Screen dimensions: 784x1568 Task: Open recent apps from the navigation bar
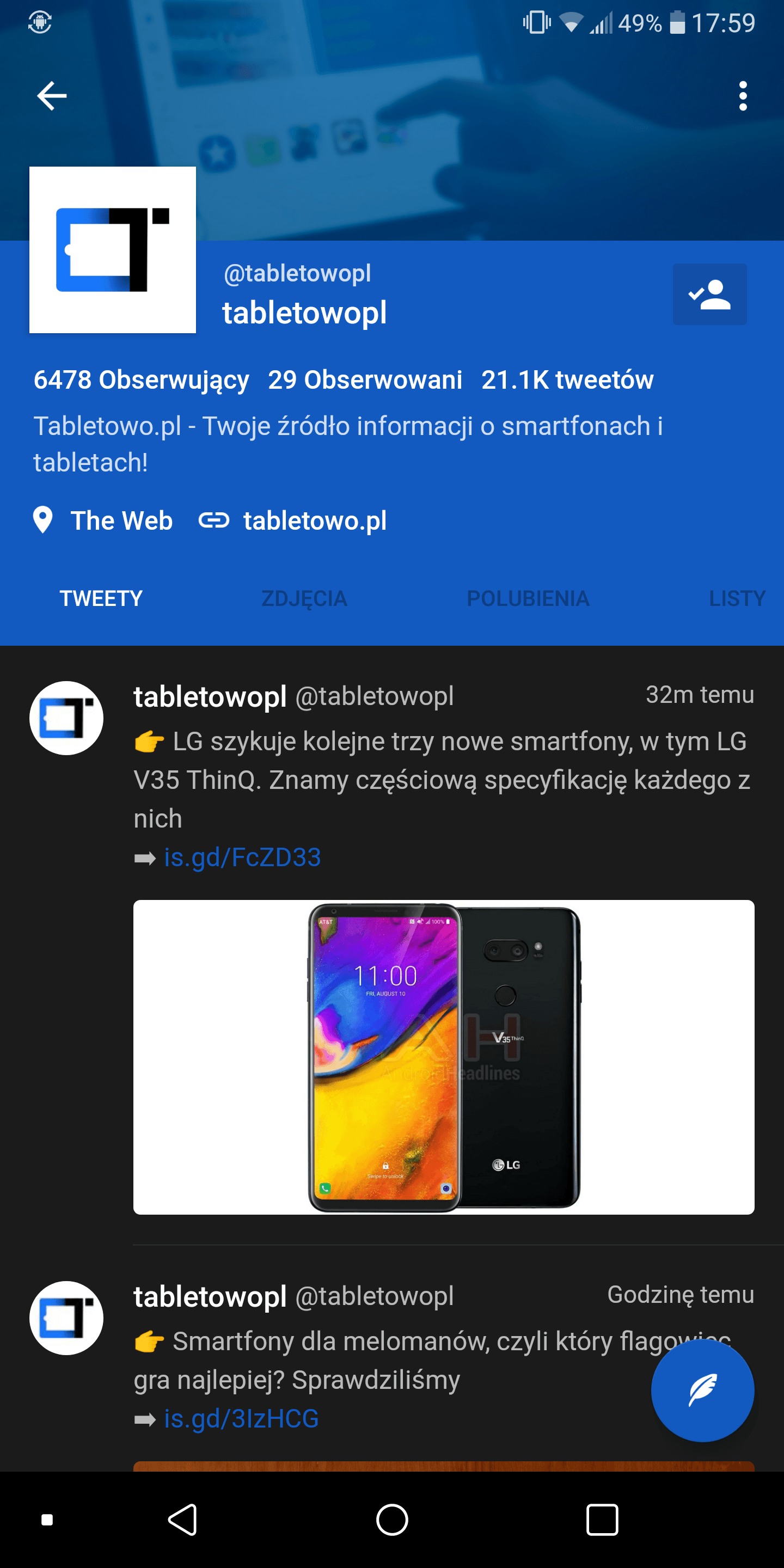pyautogui.click(x=602, y=1520)
